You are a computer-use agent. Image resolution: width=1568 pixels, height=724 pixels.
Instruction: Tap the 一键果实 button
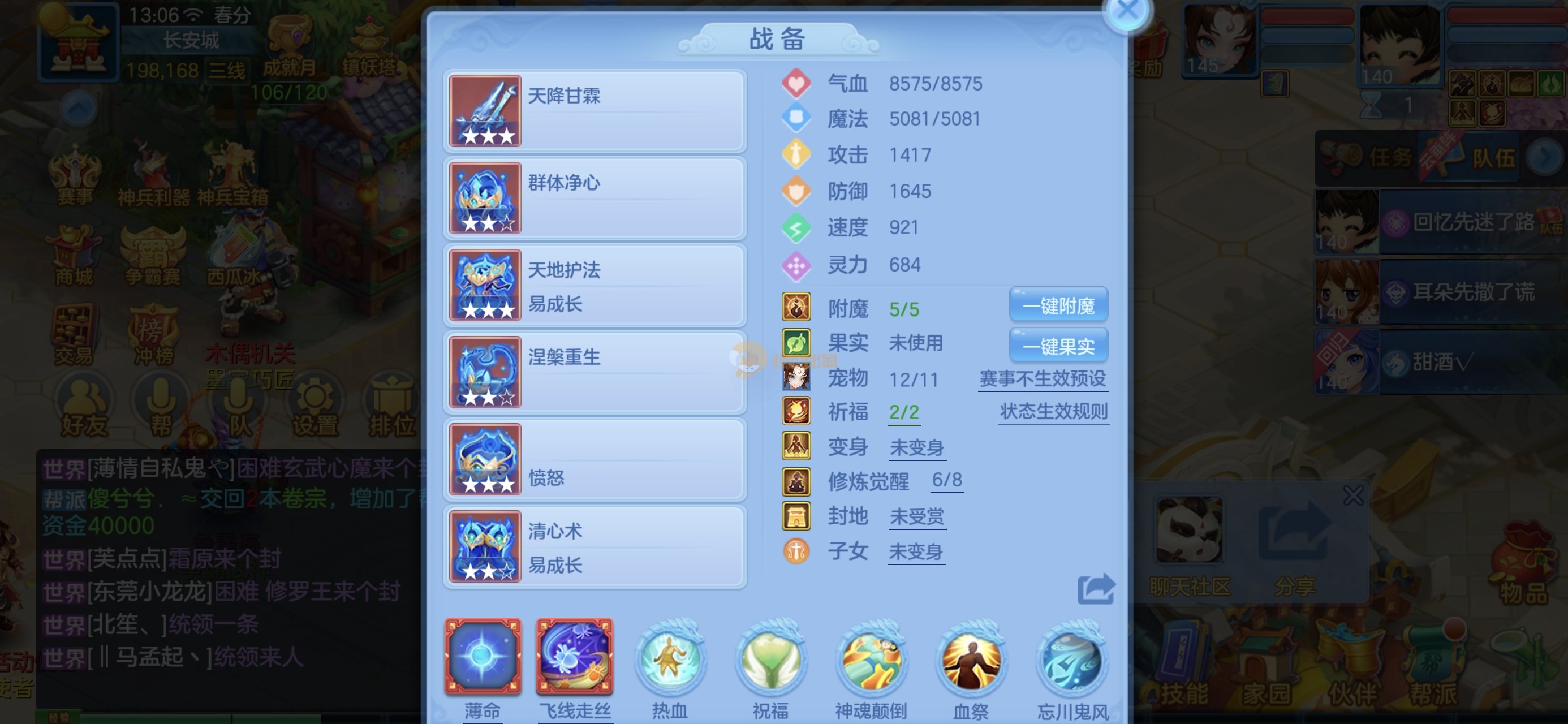[1058, 346]
